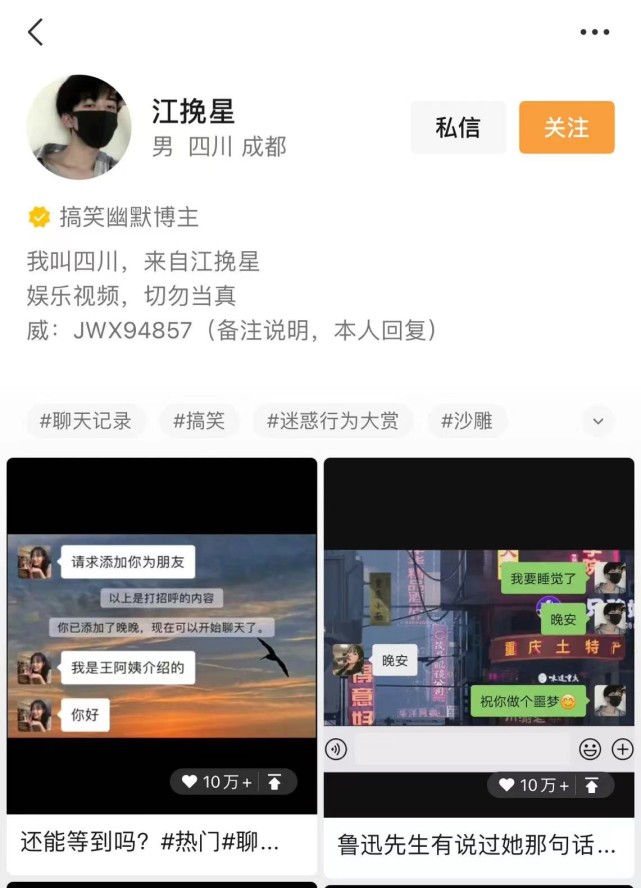Open 江挽星's profile avatar
Viewport: 641px width, 888px height.
click(x=79, y=127)
